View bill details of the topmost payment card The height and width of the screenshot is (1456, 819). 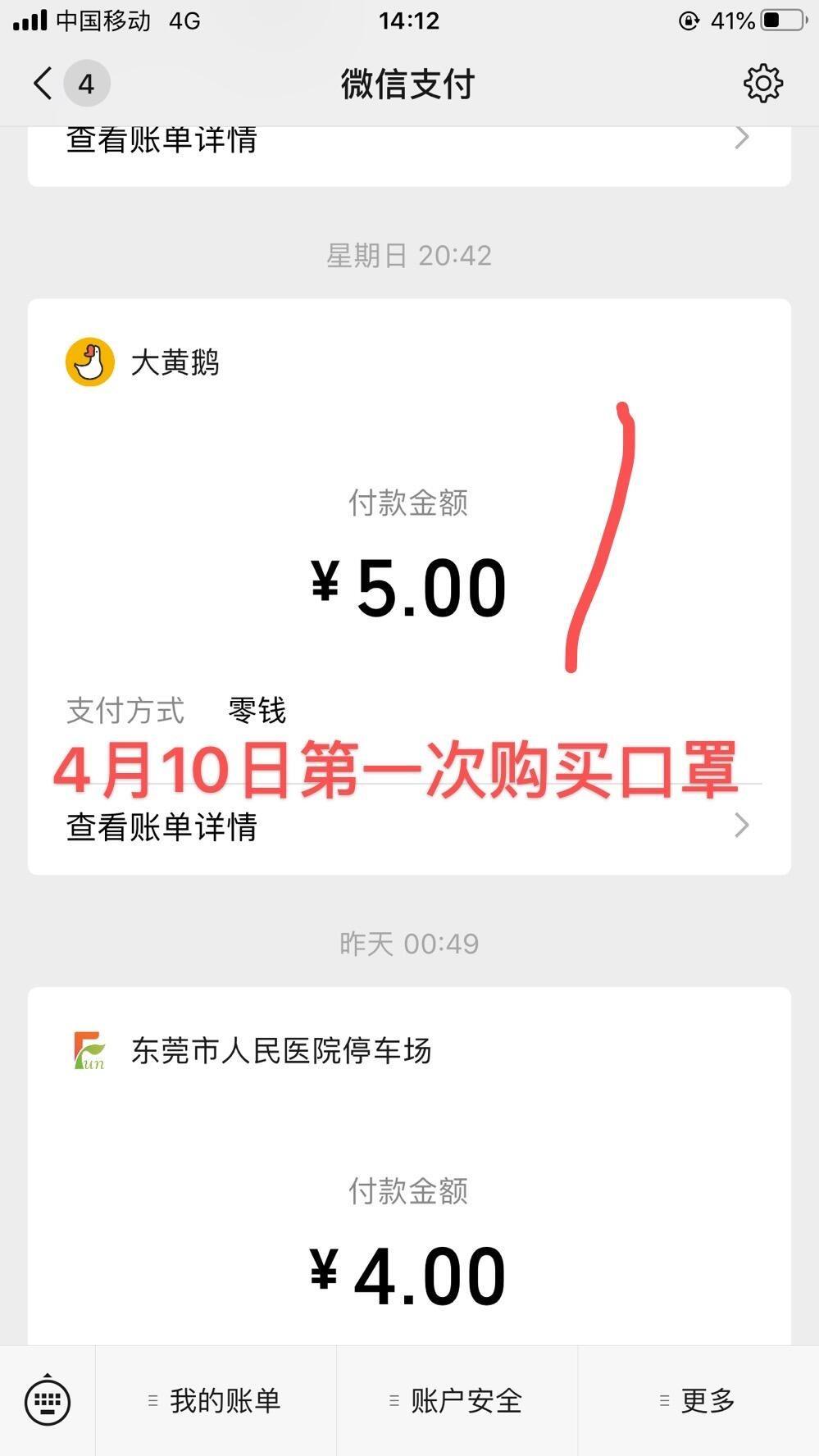[408, 141]
